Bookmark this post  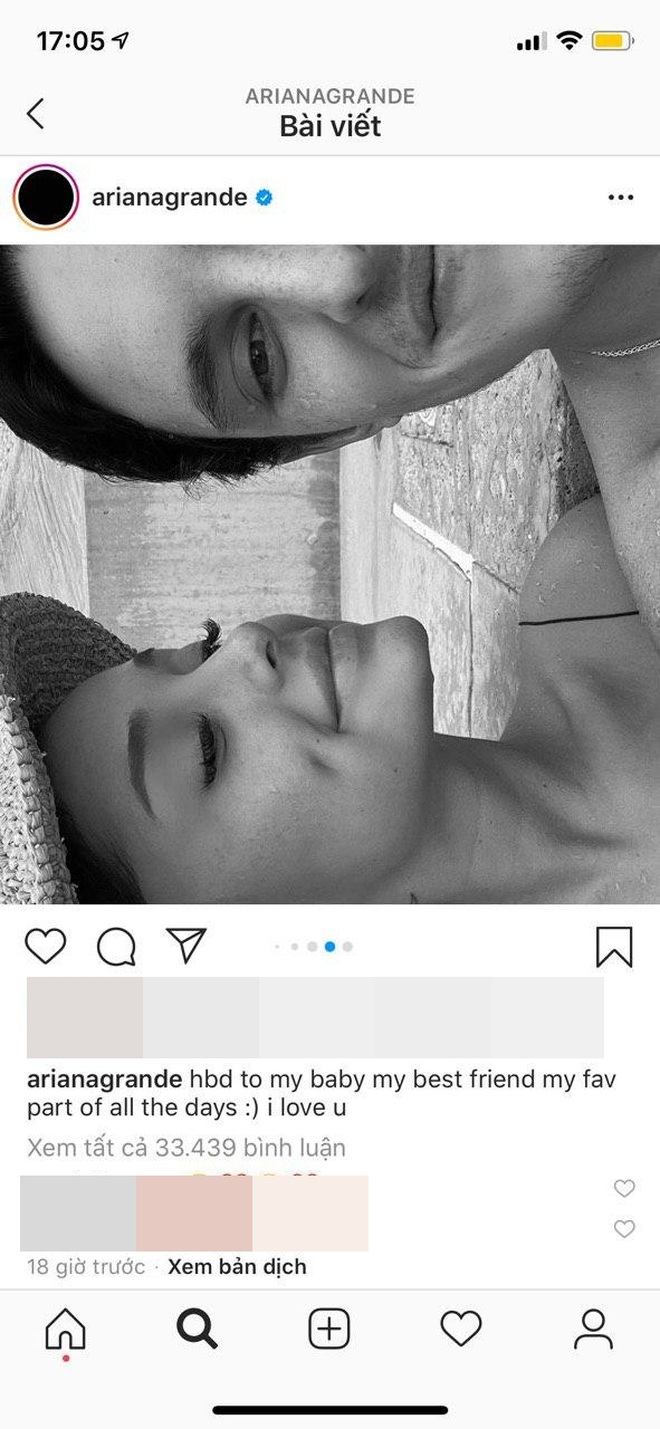[614, 946]
